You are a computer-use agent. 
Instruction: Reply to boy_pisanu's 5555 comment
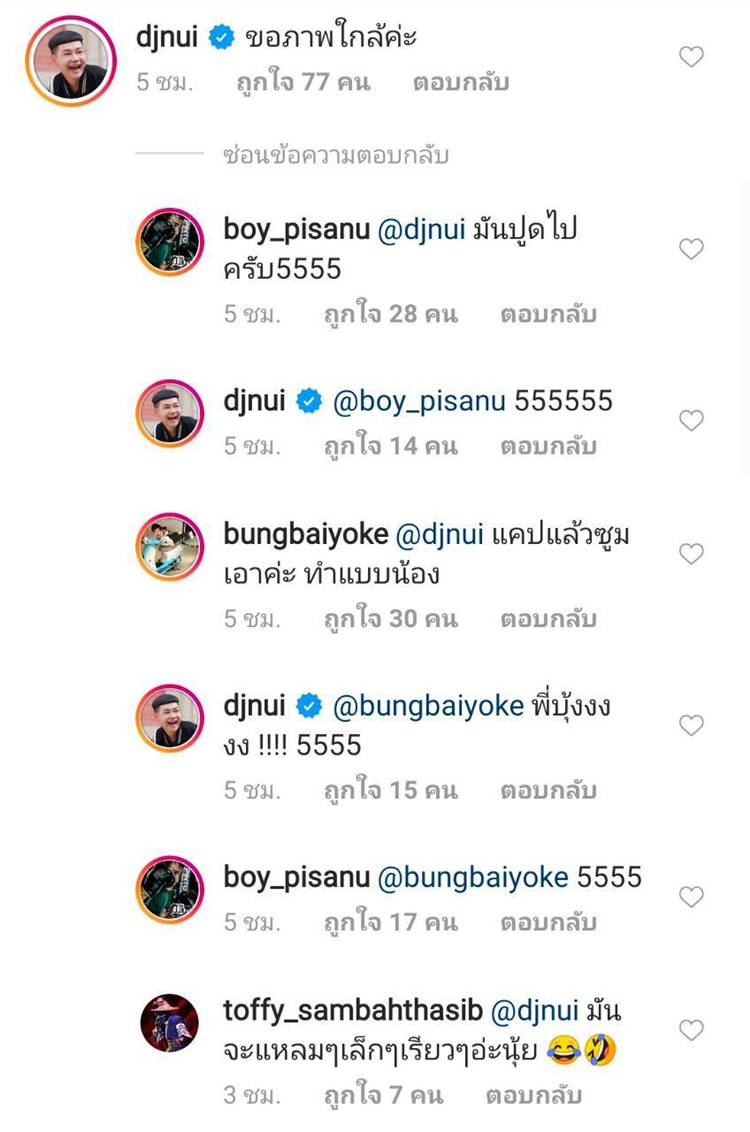click(x=548, y=921)
